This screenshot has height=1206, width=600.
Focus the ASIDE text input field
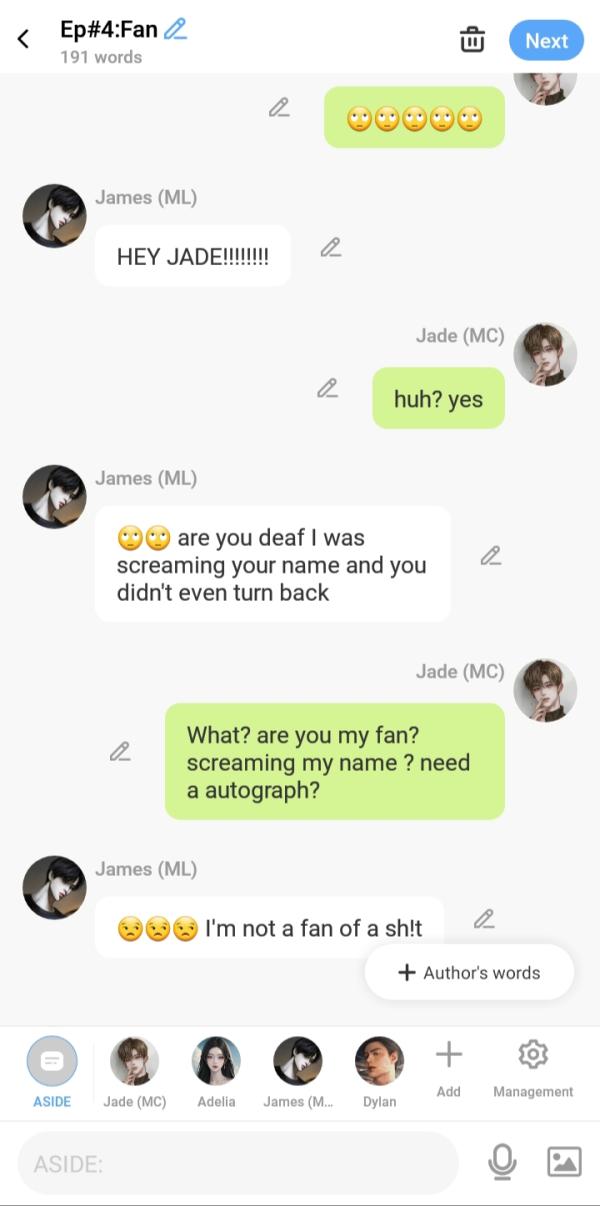(238, 1163)
